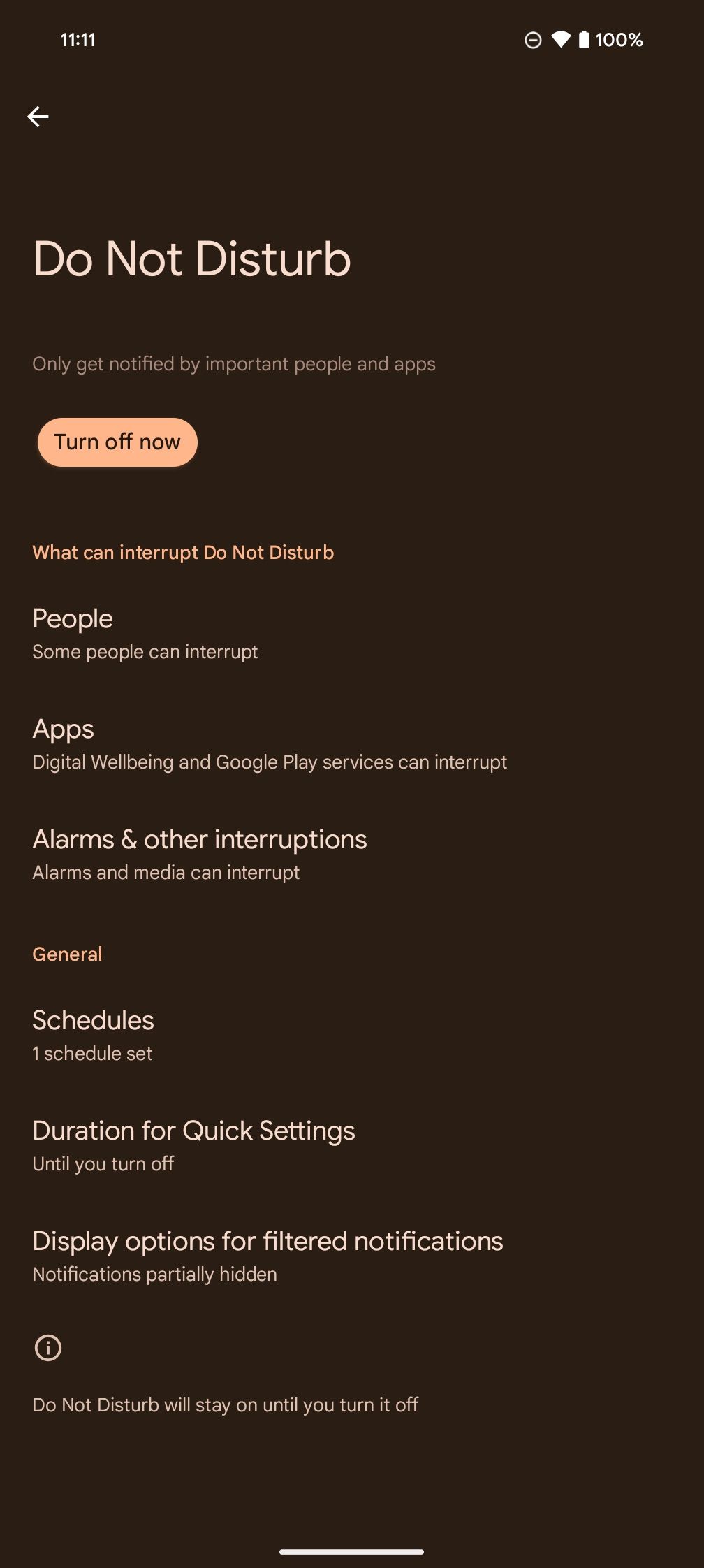Tap the clock showing 11:11

pyautogui.click(x=79, y=40)
